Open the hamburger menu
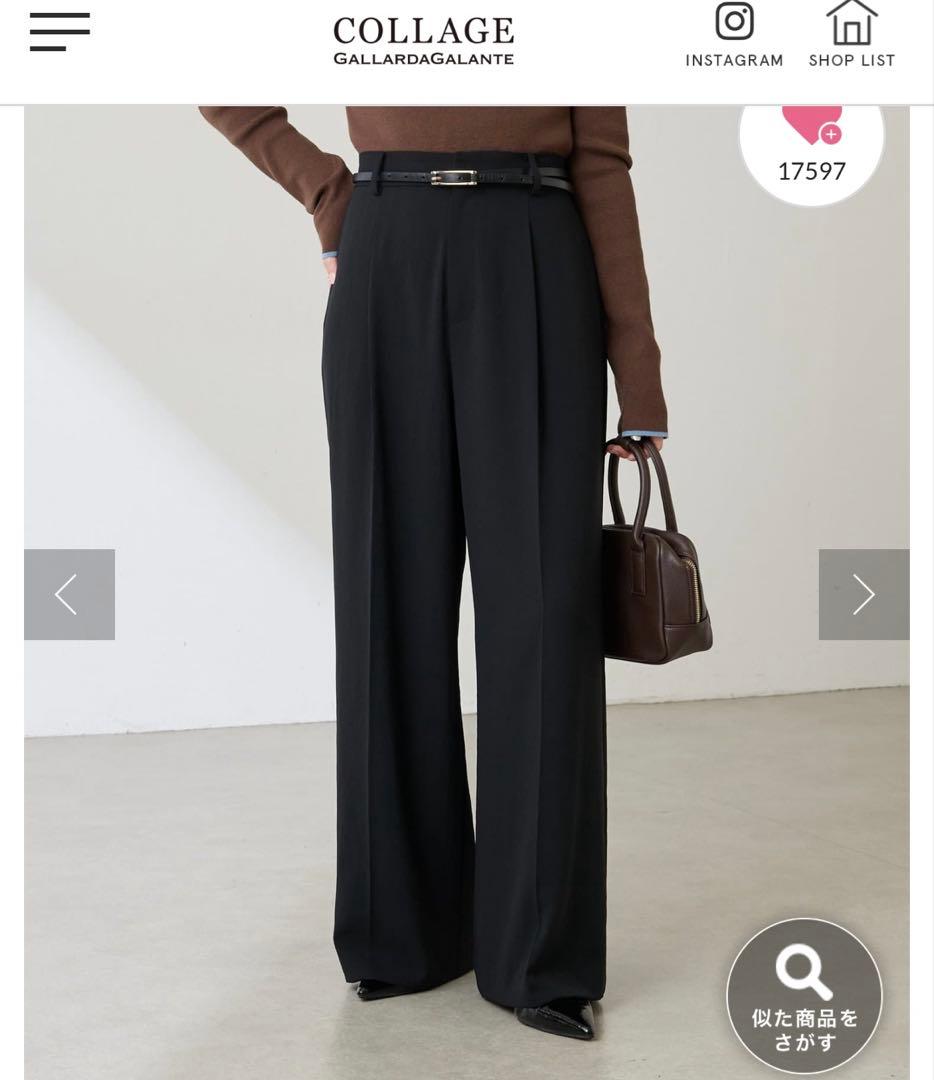 (x=60, y=32)
